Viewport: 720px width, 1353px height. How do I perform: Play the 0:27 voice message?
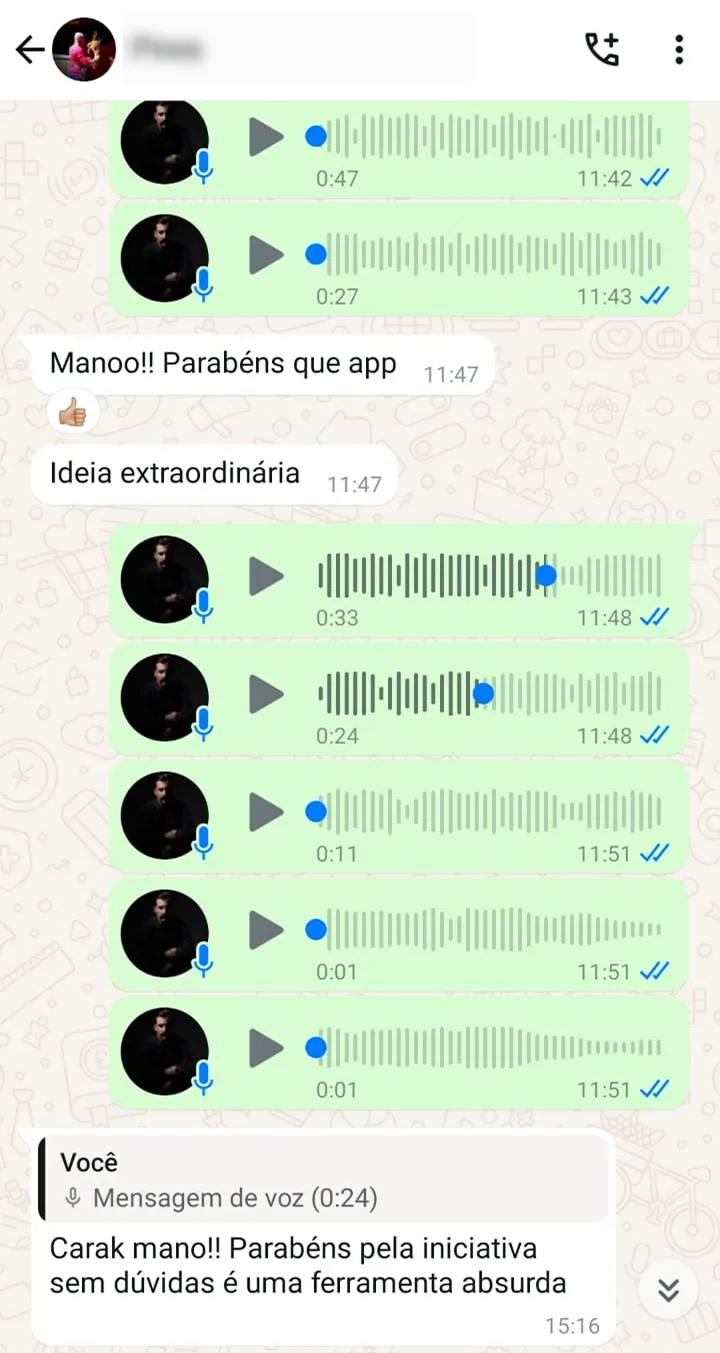pos(266,255)
